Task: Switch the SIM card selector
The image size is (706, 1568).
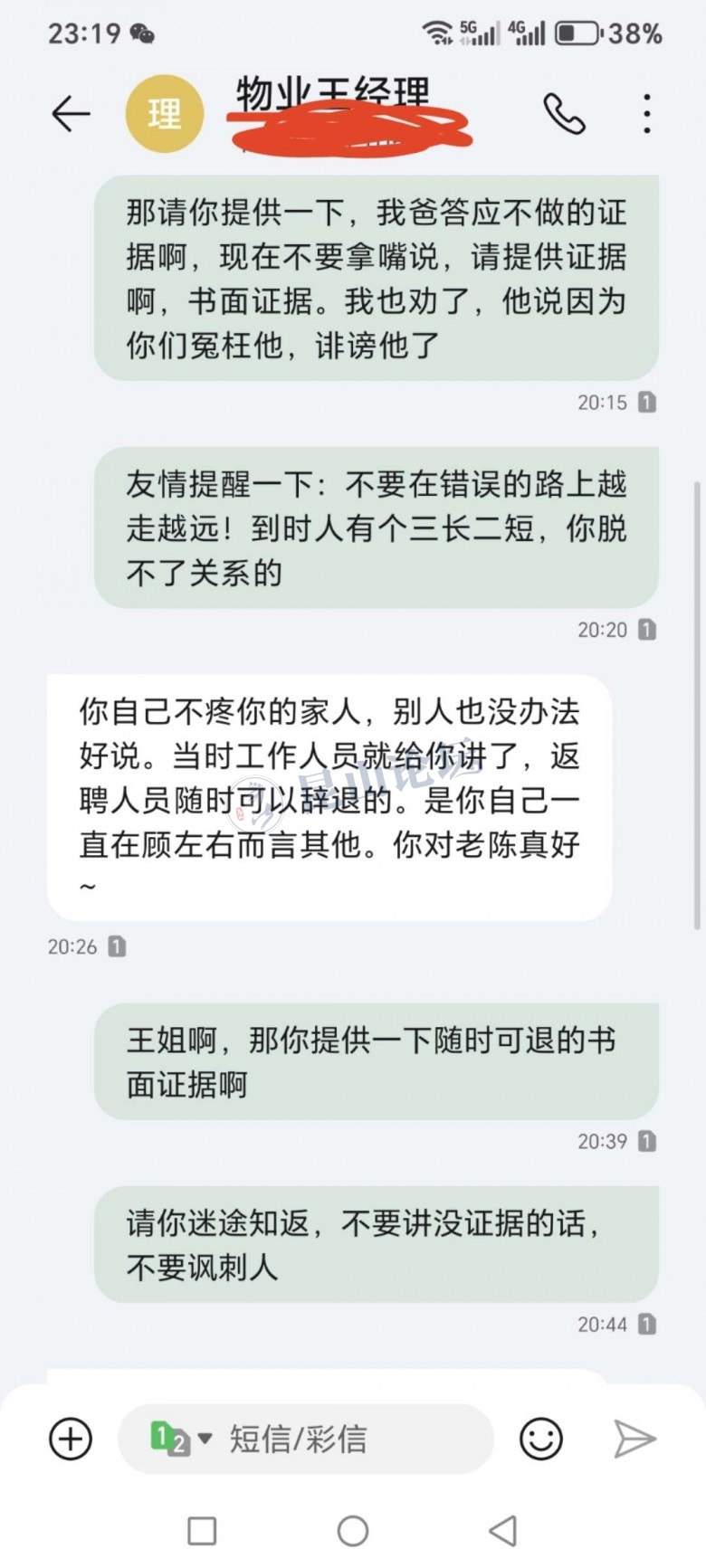Action: [180, 1439]
